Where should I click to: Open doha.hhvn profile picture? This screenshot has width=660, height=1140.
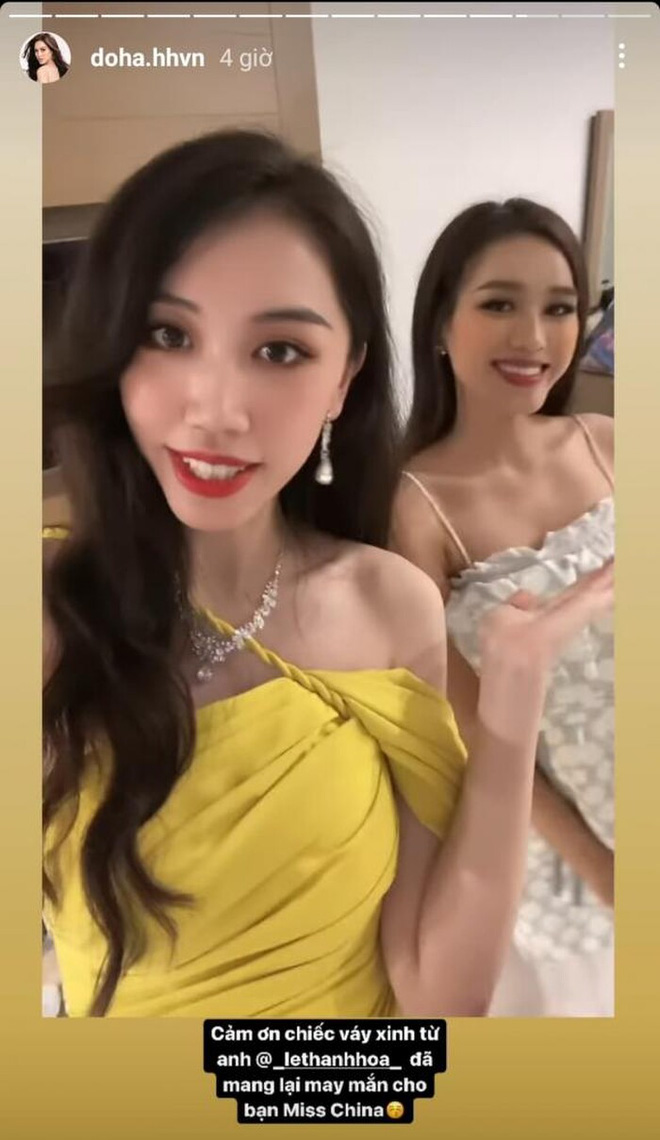pyautogui.click(x=45, y=57)
